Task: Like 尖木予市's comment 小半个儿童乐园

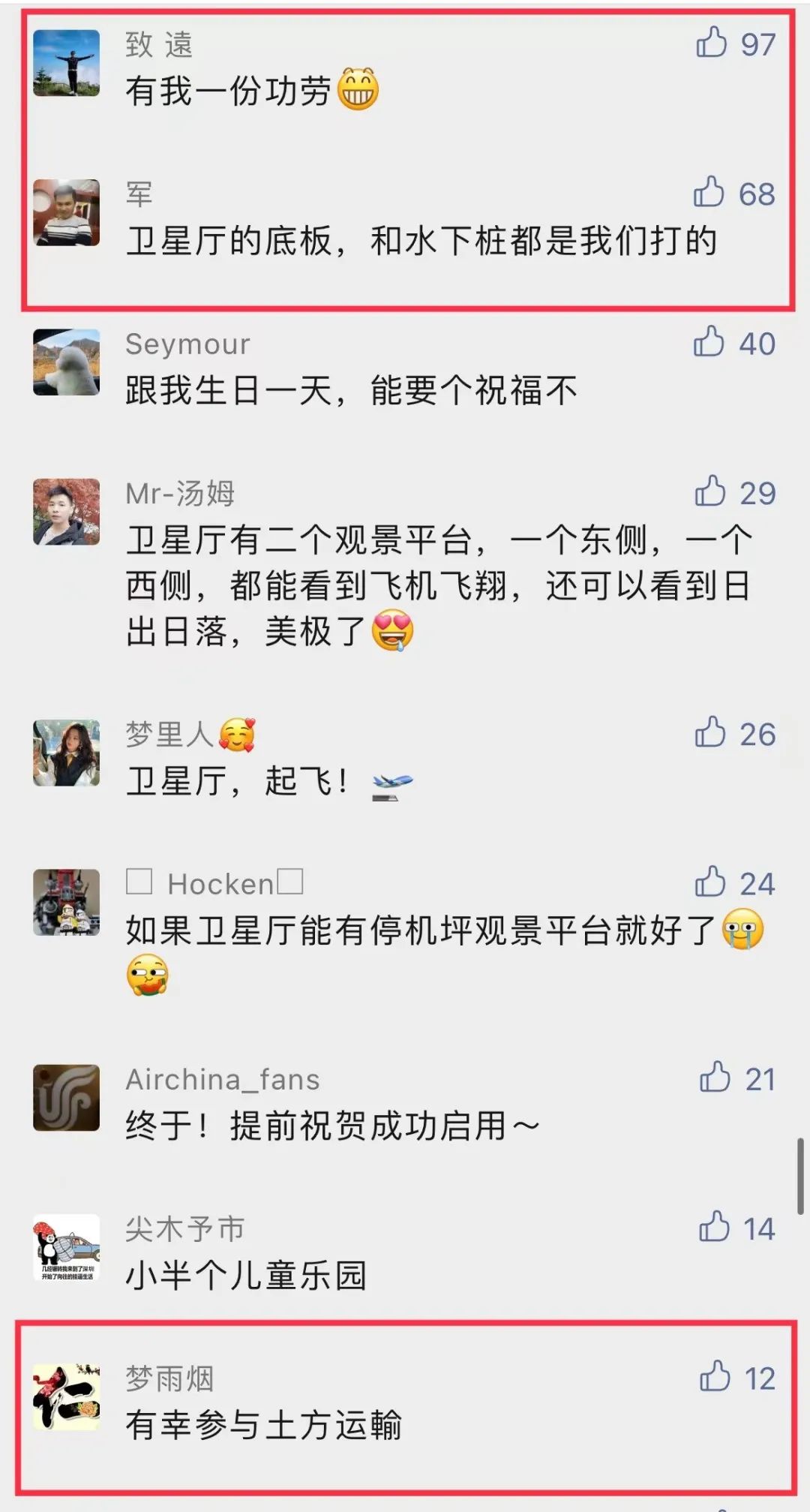Action: coord(714,1228)
